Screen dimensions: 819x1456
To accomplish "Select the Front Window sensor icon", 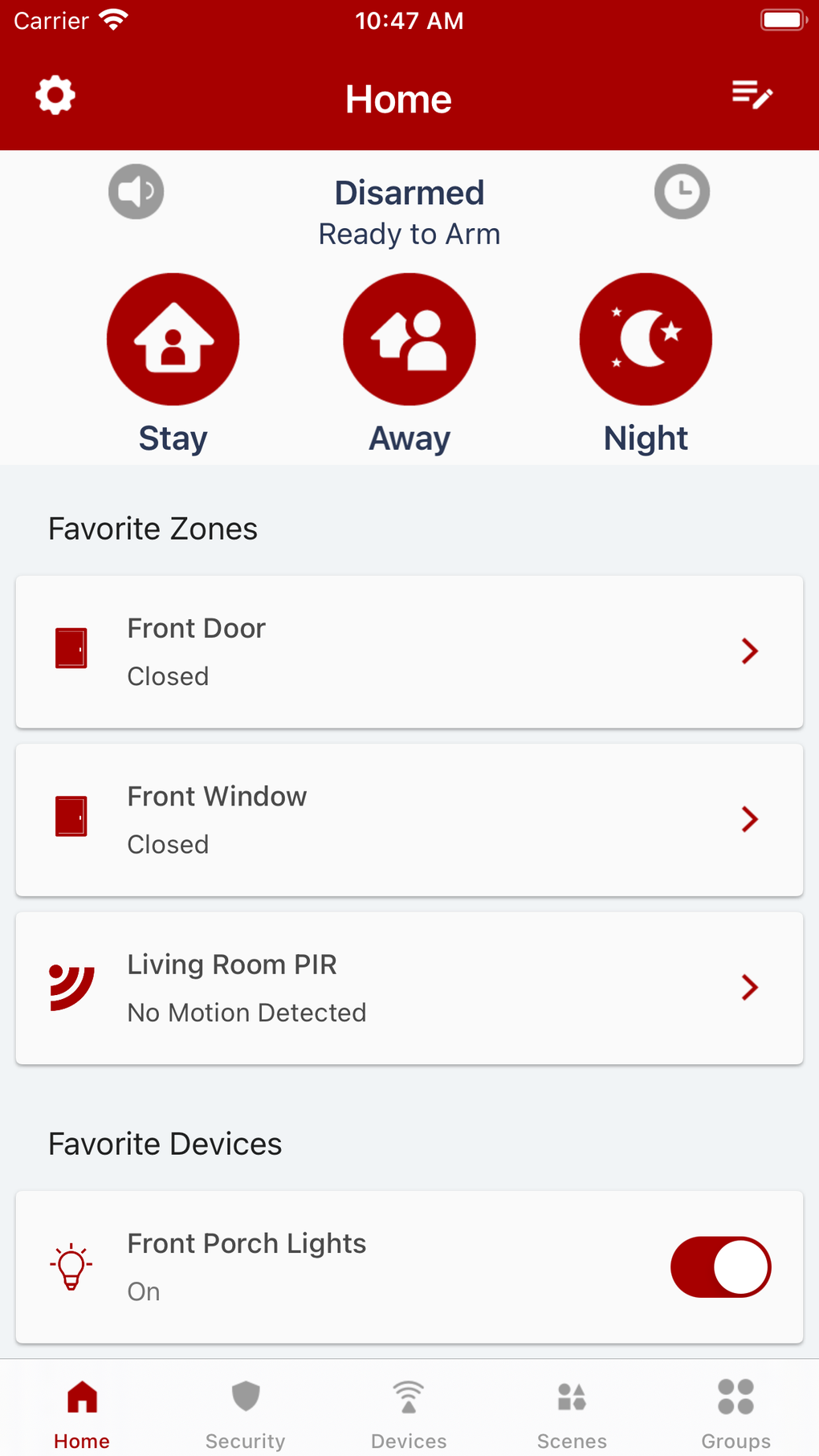I will coord(71,816).
